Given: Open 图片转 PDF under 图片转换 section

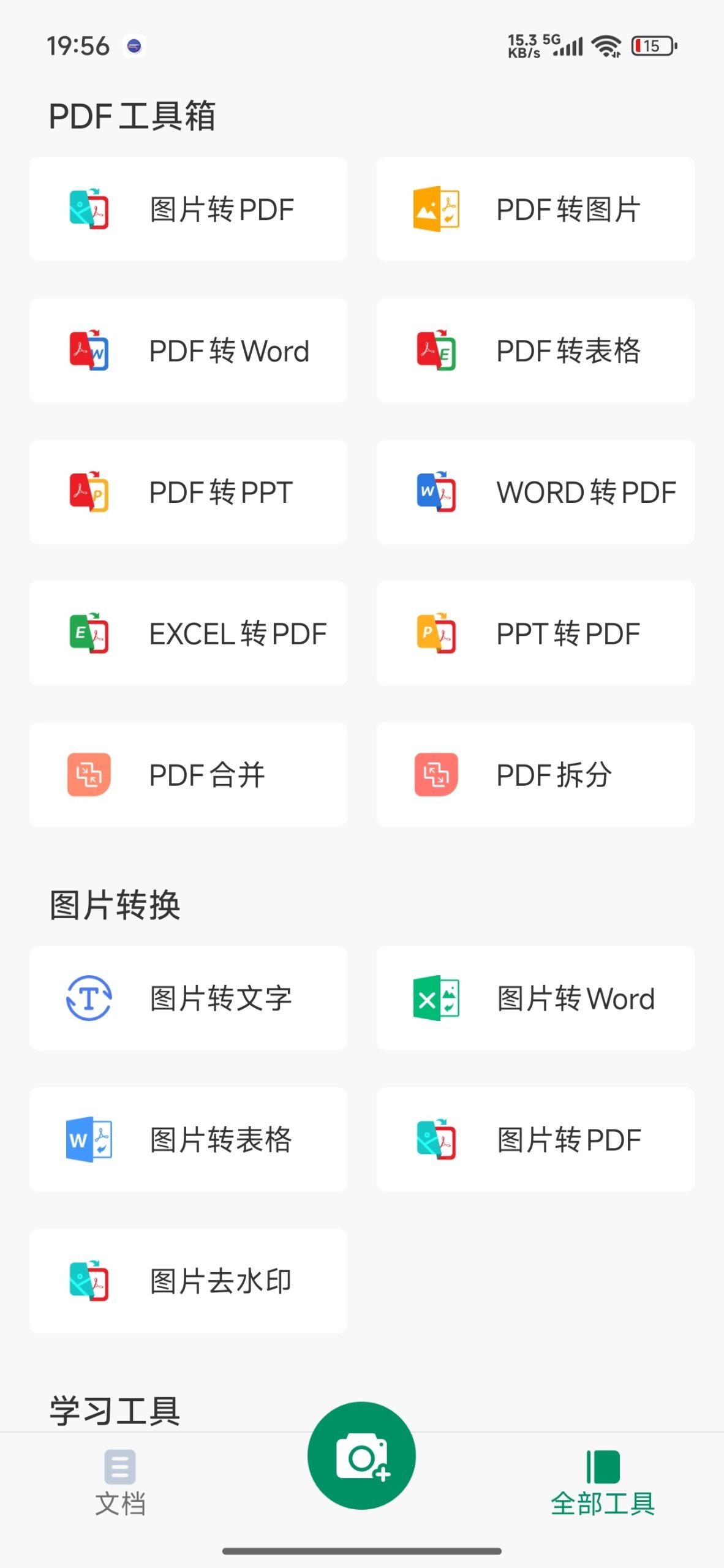Looking at the screenshot, I should coord(436,1139).
